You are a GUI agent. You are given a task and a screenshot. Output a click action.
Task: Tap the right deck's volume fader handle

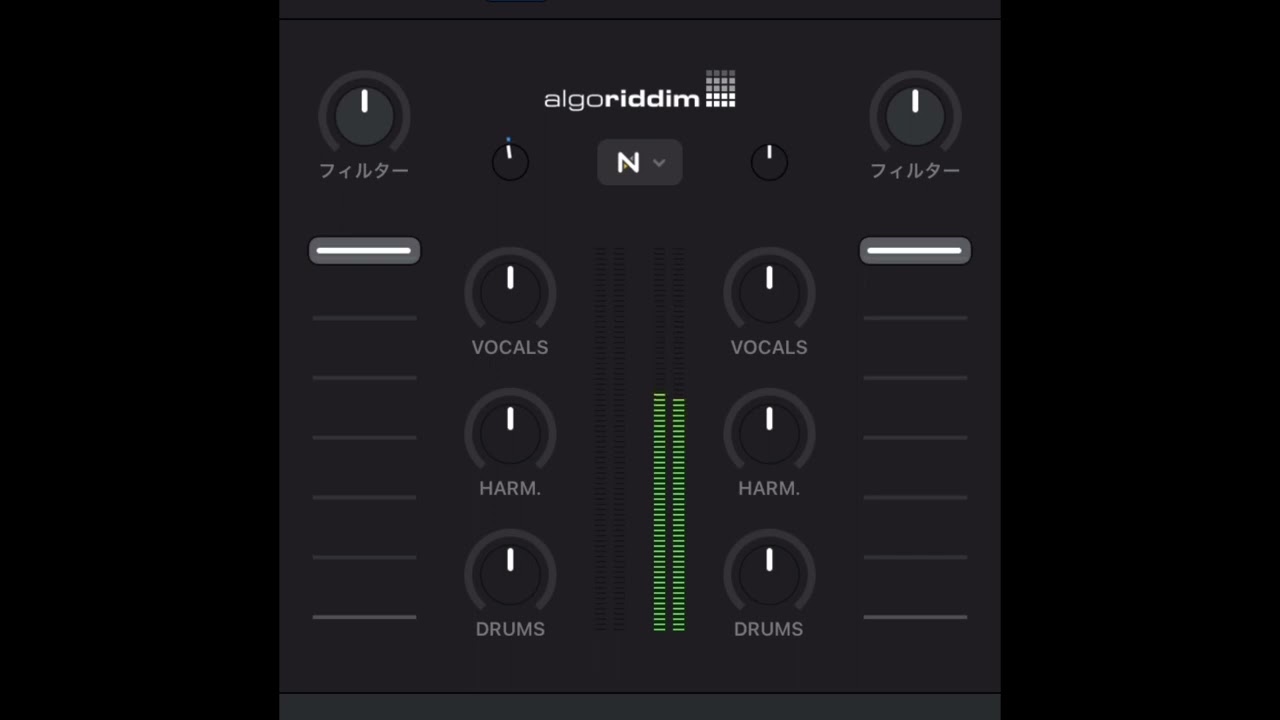coord(915,251)
